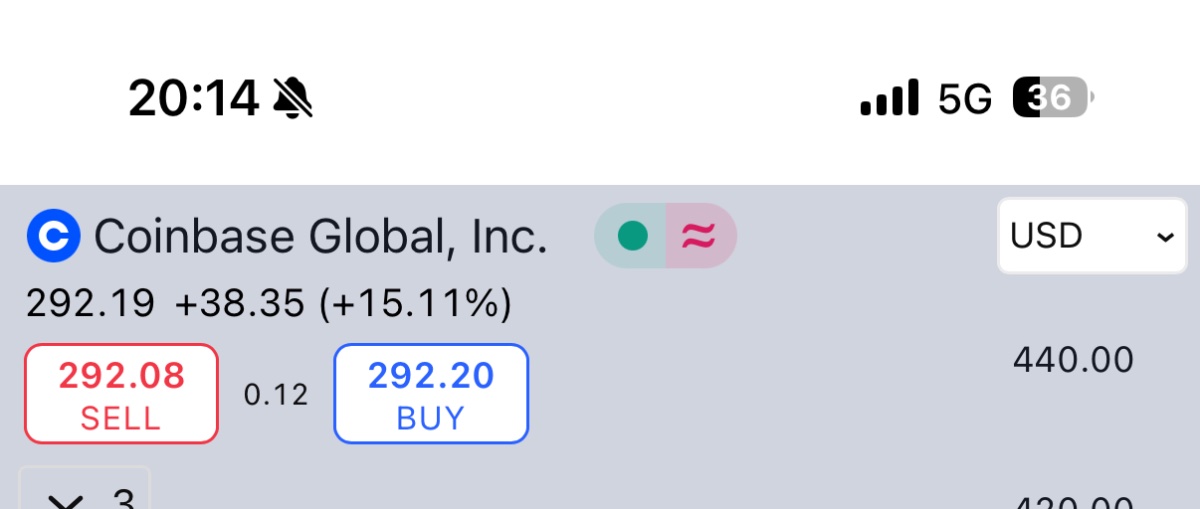Image resolution: width=1200 pixels, height=509 pixels.
Task: Open the USD currency dropdown
Action: pos(1091,236)
